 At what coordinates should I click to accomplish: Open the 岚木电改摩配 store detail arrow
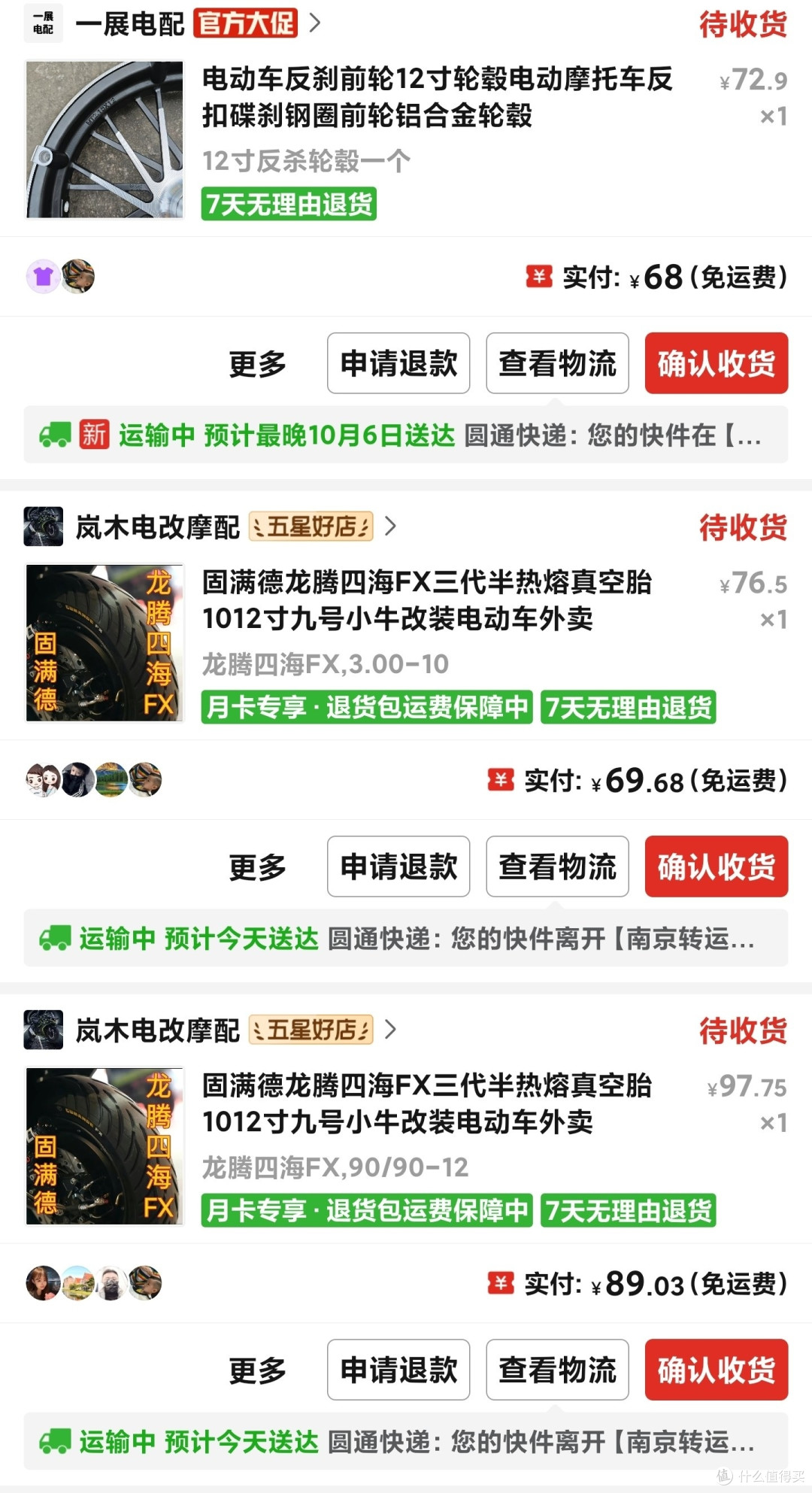[x=389, y=526]
